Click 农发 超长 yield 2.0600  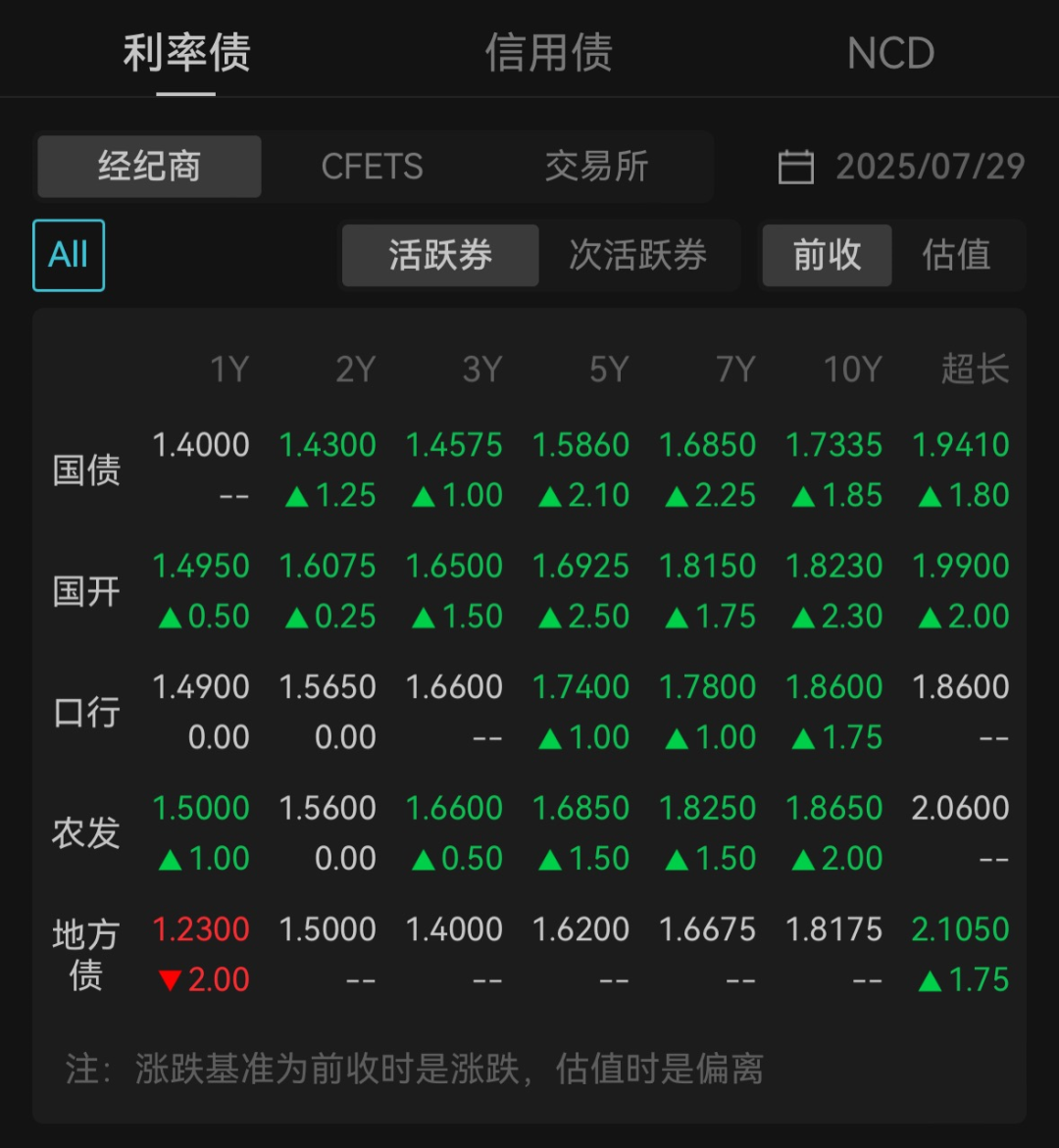click(x=961, y=808)
